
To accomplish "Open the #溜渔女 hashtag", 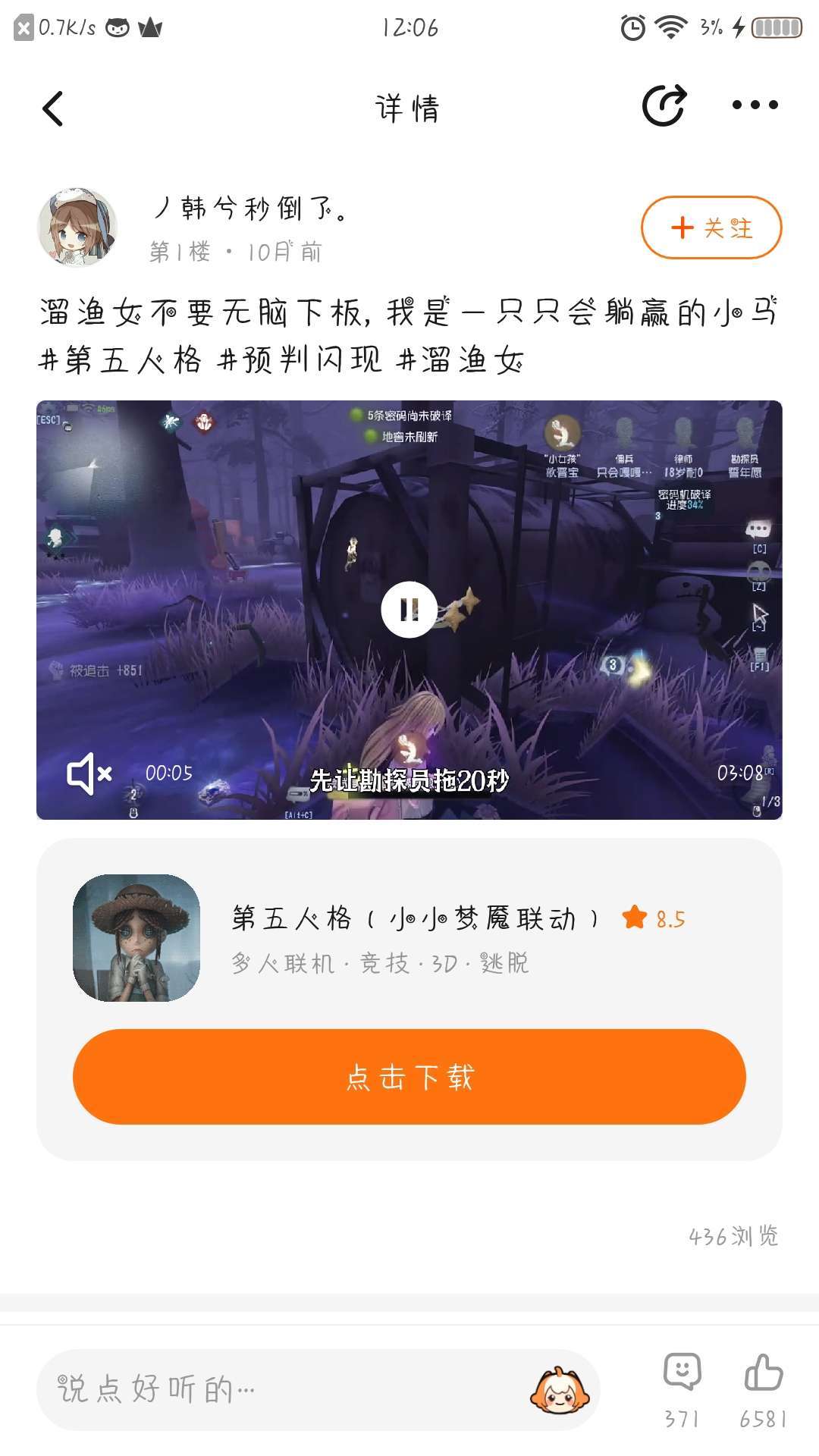I will coord(460,359).
